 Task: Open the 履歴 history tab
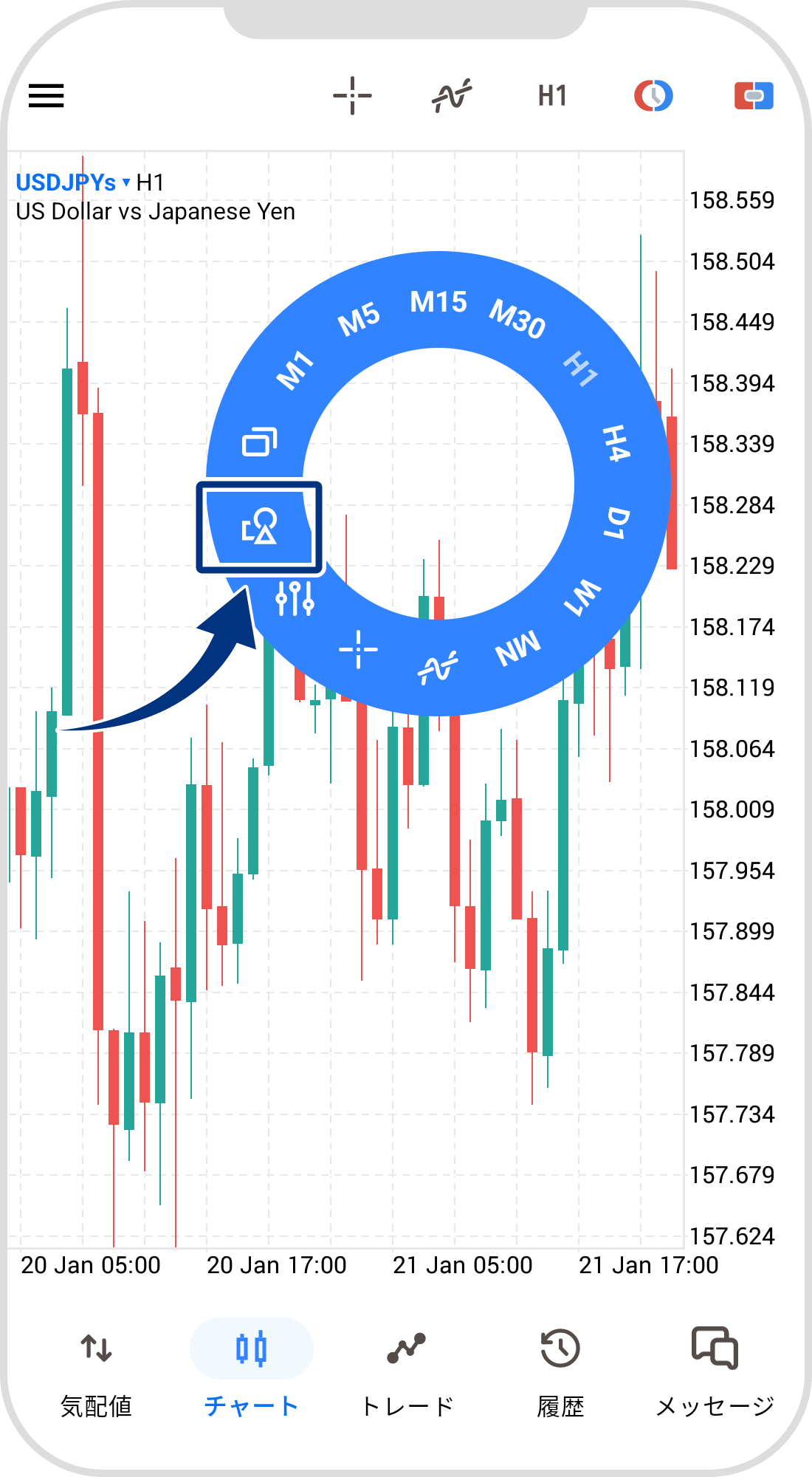pos(560,1372)
